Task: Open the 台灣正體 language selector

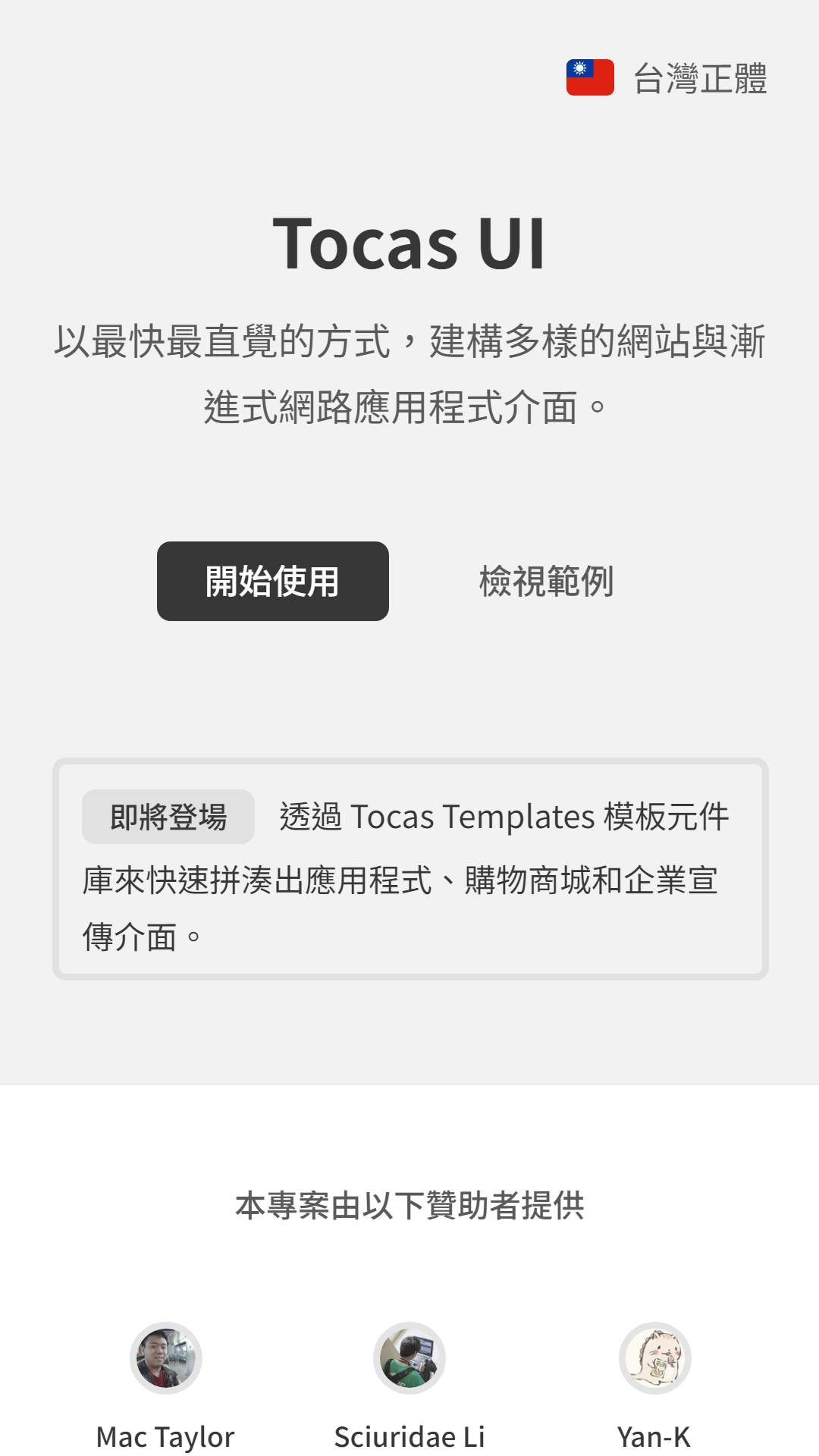Action: click(667, 77)
